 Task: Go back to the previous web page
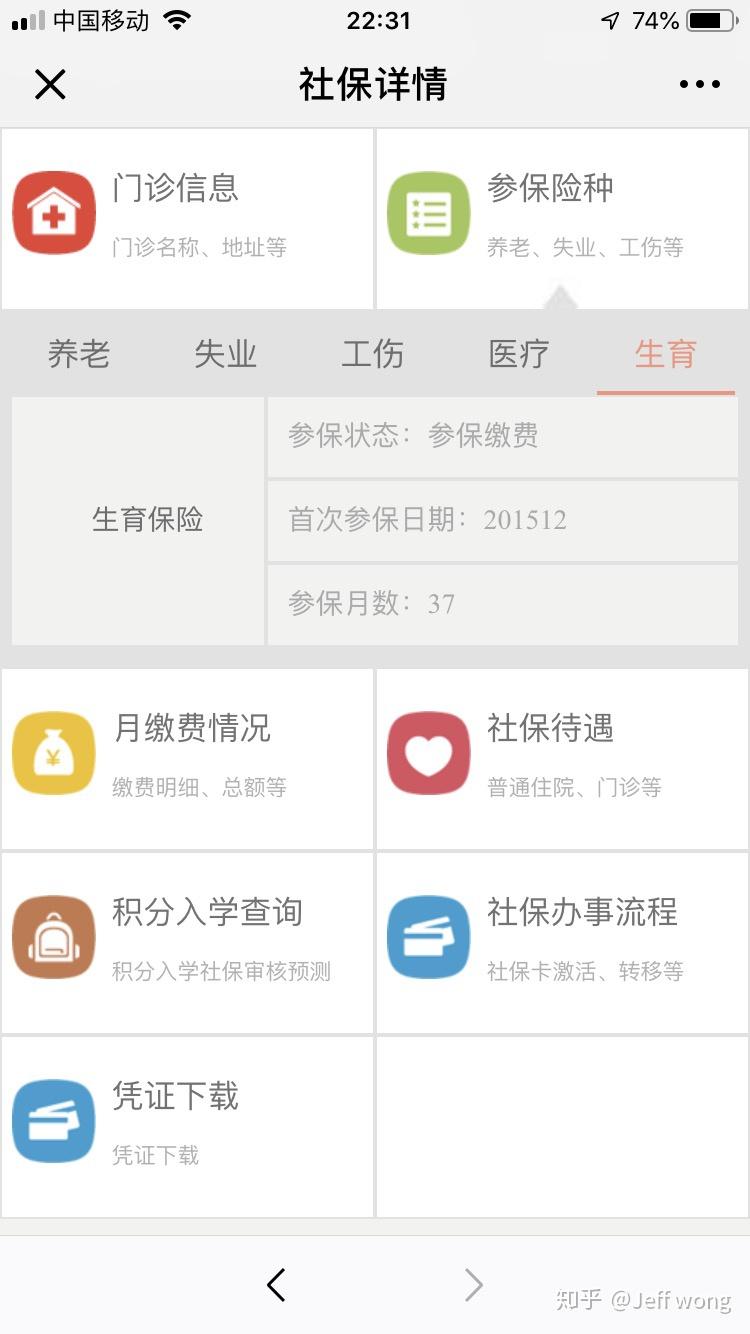pyautogui.click(x=277, y=1285)
